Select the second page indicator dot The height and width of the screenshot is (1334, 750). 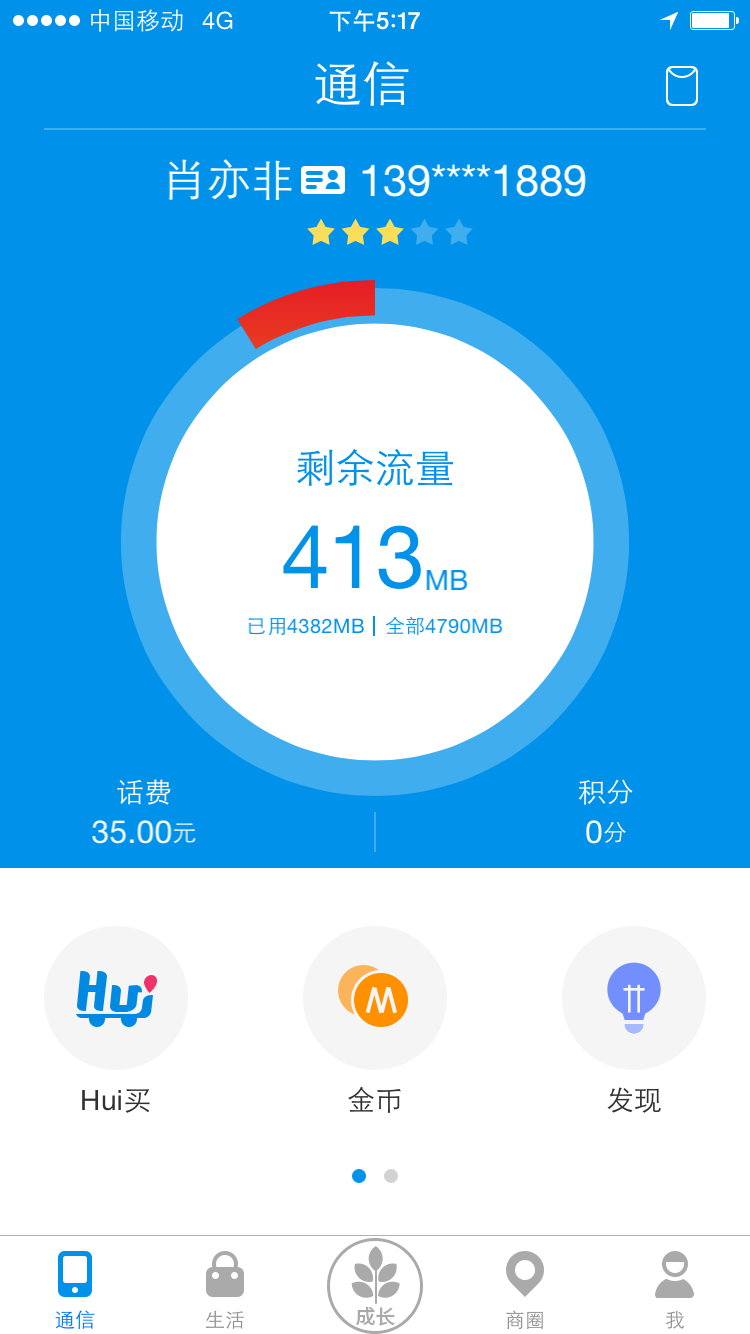tap(391, 1176)
